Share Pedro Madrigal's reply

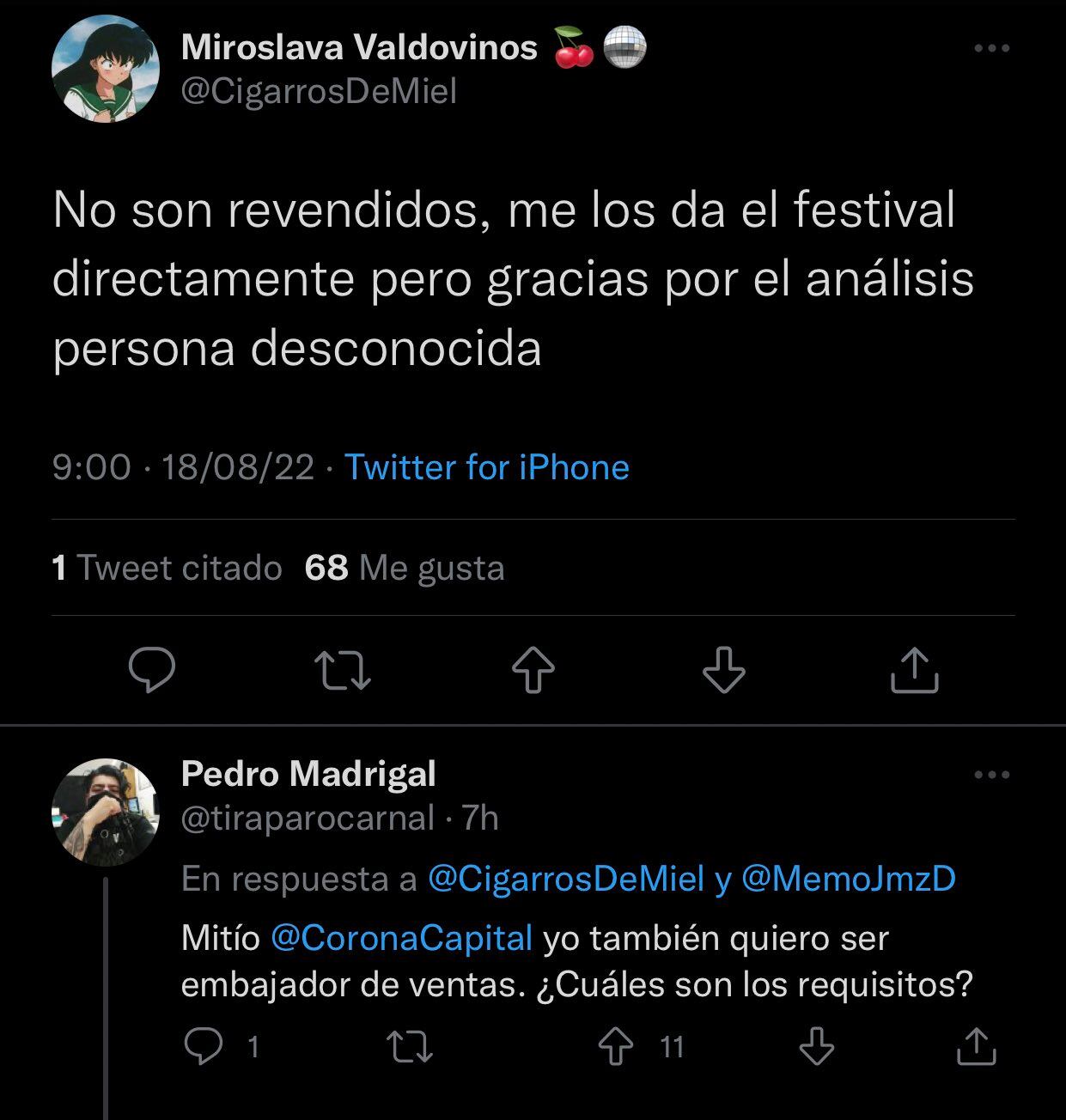pyautogui.click(x=977, y=1046)
